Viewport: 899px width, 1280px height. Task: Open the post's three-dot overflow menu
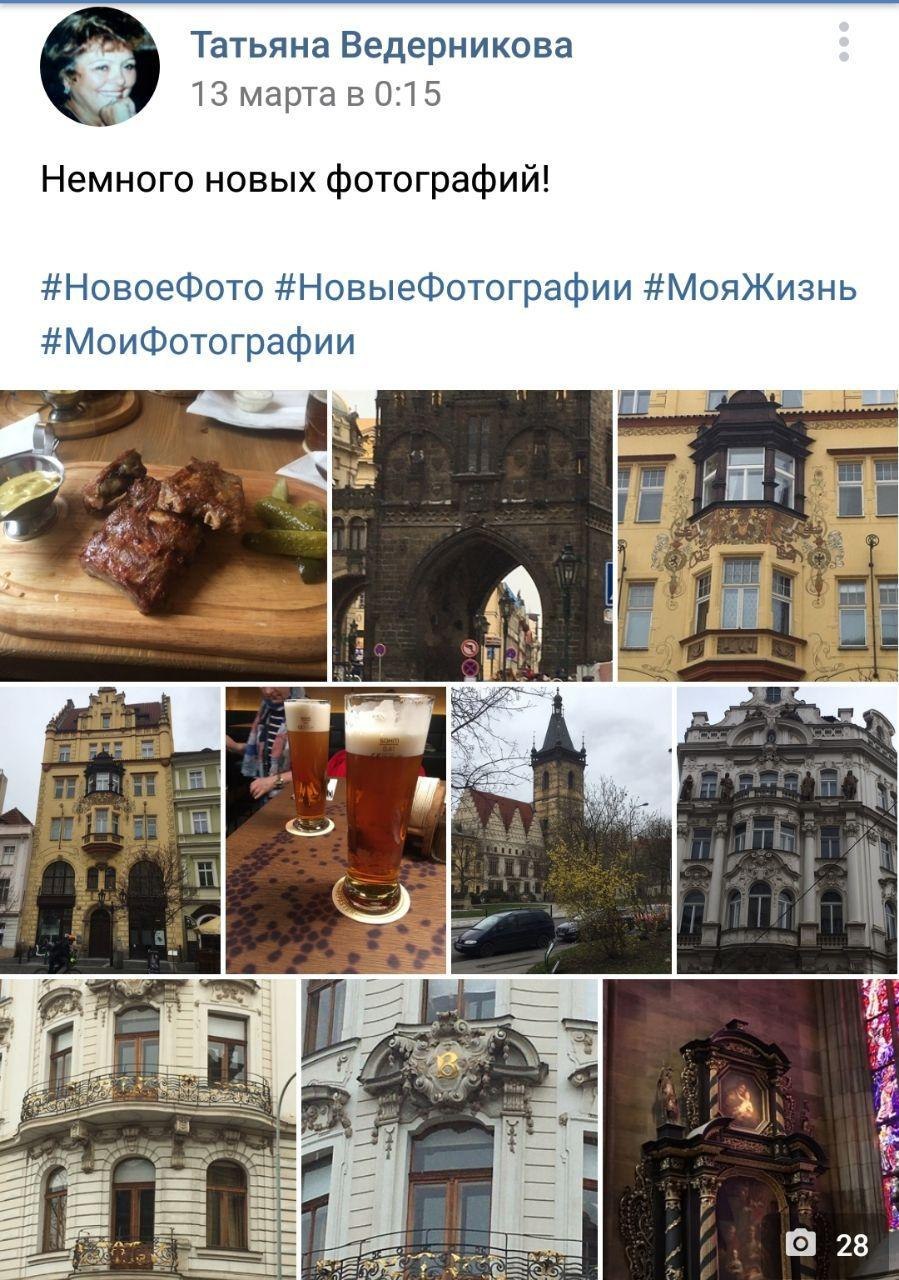844,42
